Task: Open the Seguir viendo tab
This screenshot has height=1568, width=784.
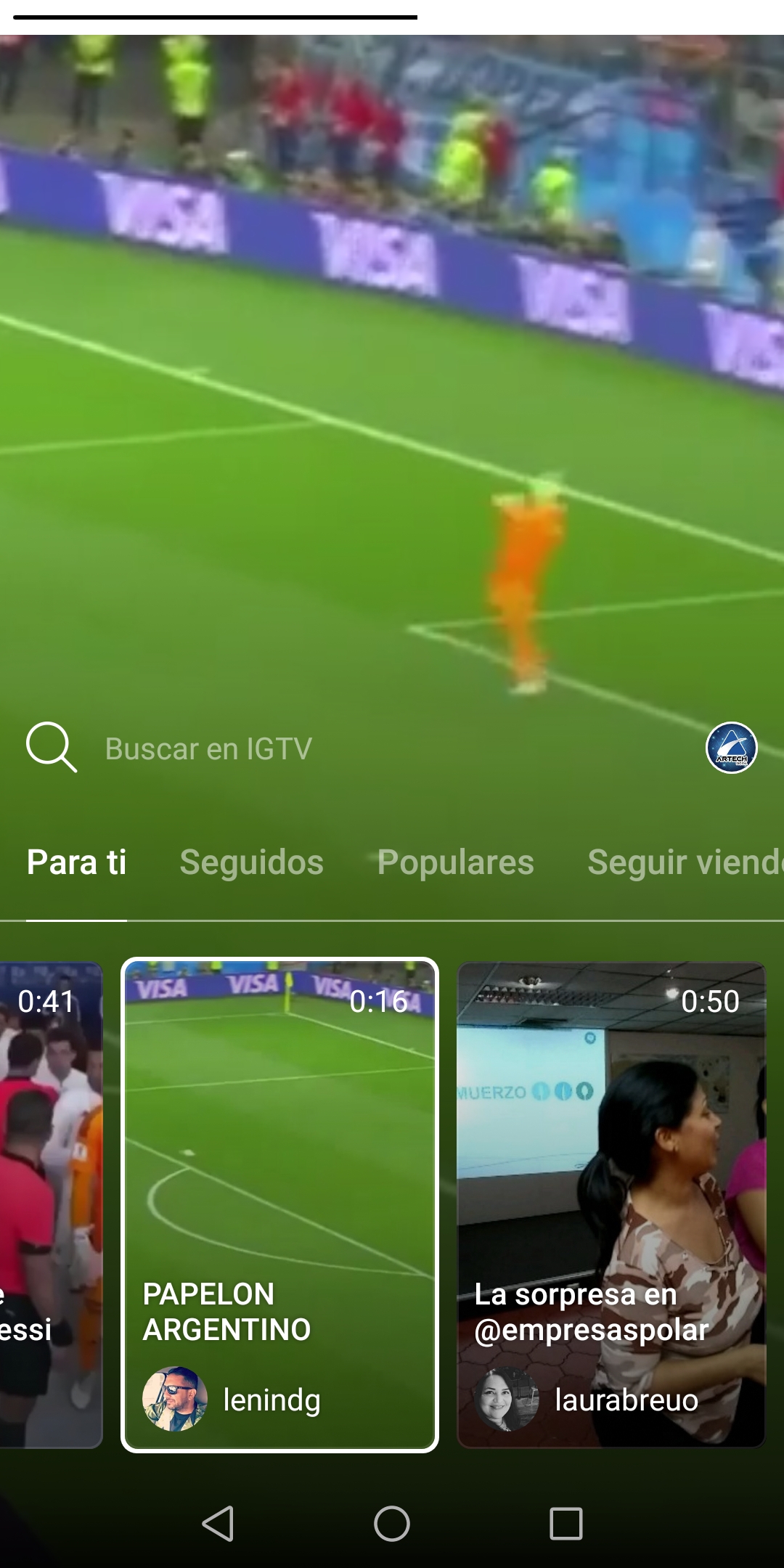Action: point(685,862)
